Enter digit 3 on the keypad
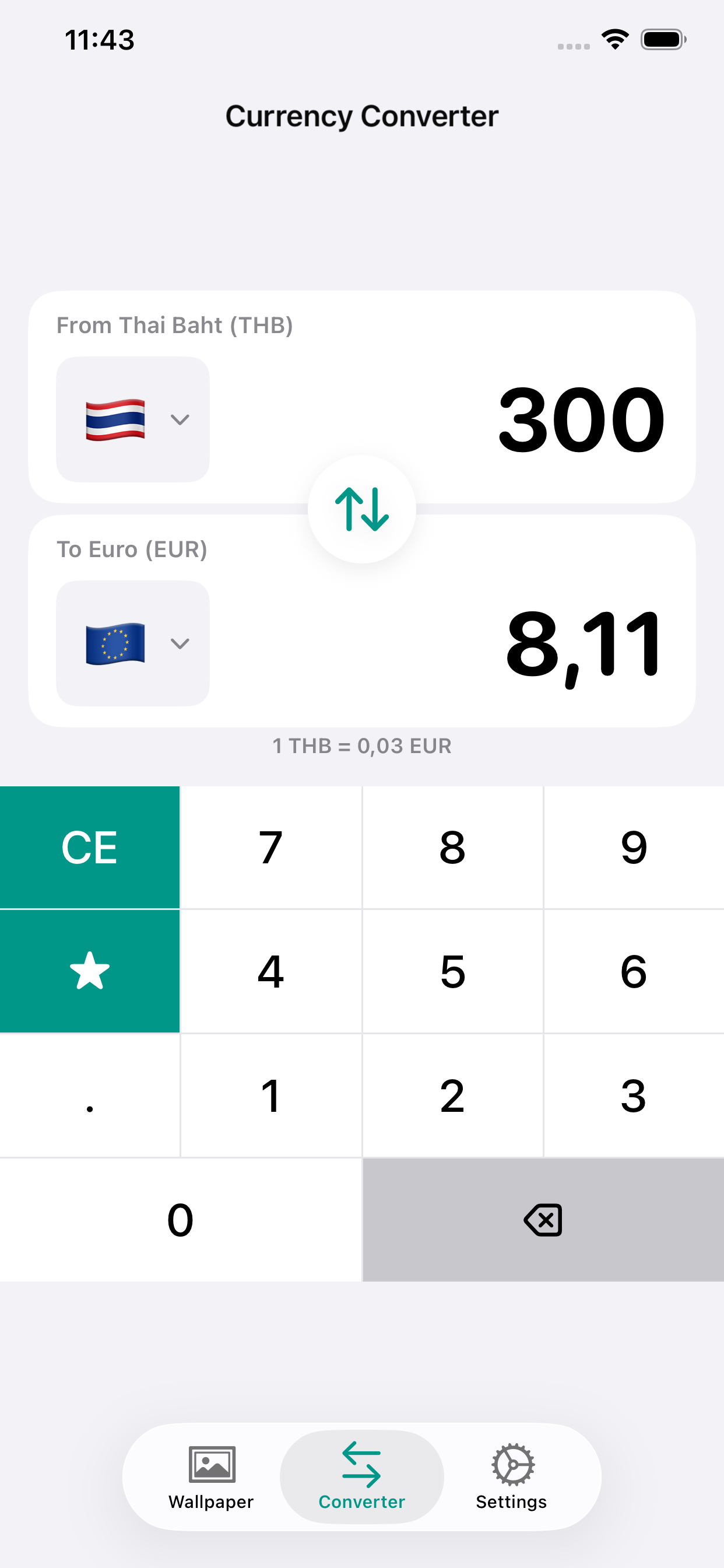Image resolution: width=724 pixels, height=1568 pixels. (633, 1095)
